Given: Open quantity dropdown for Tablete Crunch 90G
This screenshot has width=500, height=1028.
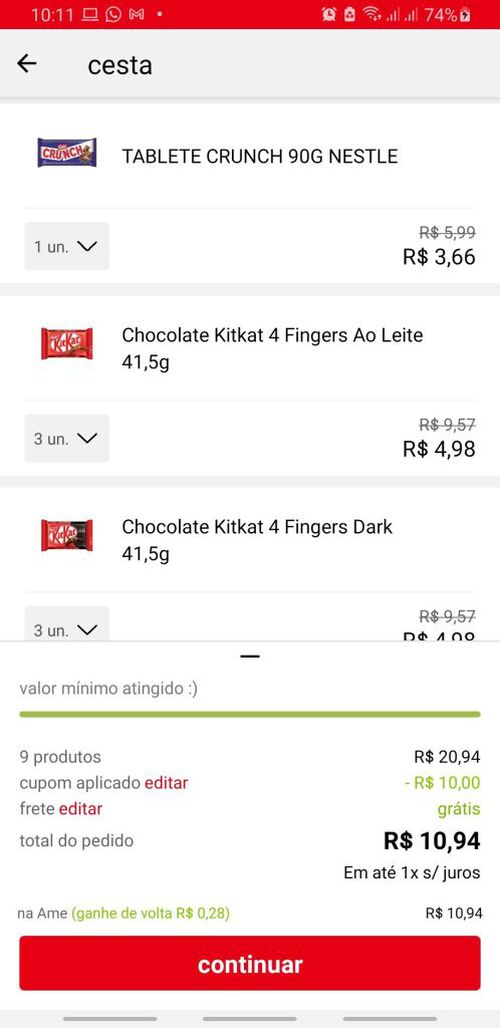Looking at the screenshot, I should (x=67, y=246).
